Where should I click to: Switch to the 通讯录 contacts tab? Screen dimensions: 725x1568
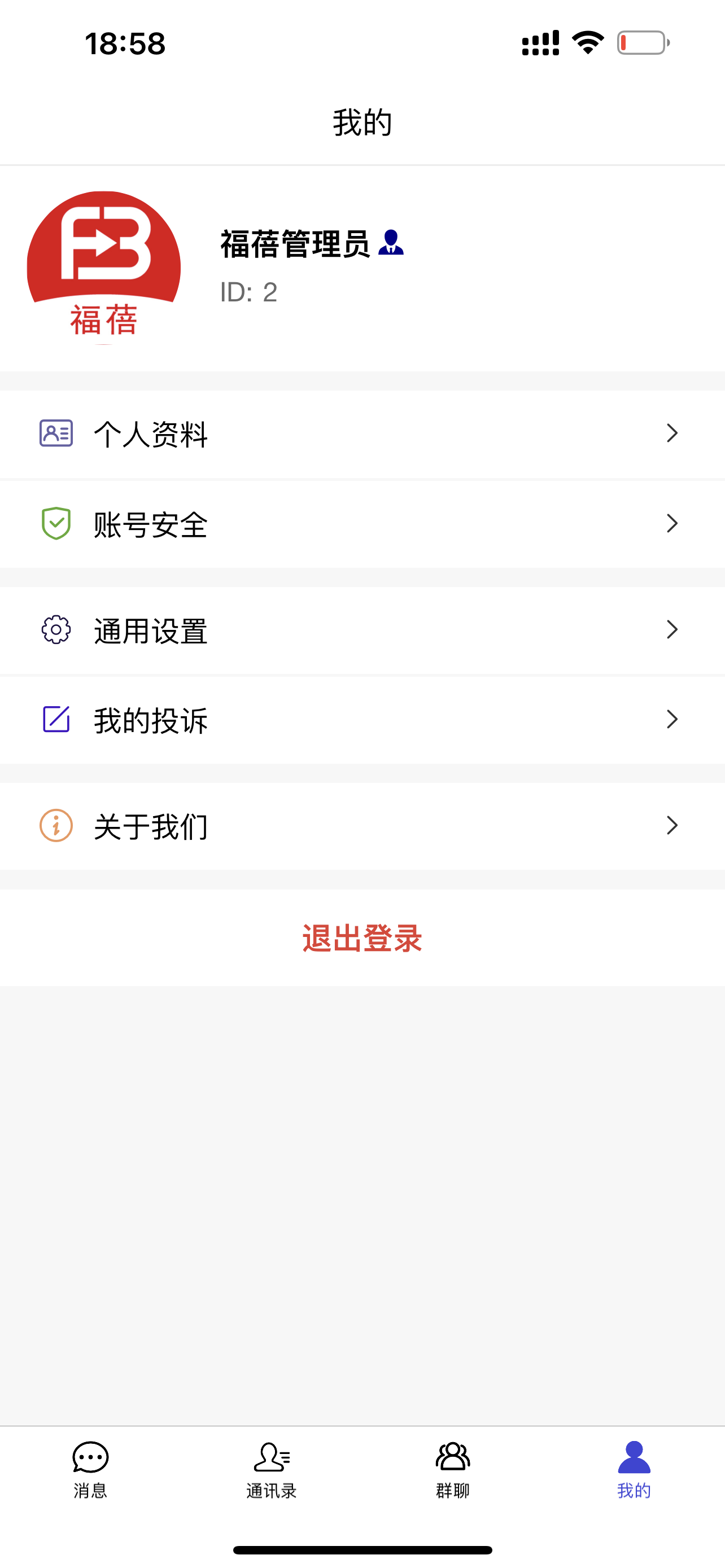(x=272, y=1469)
